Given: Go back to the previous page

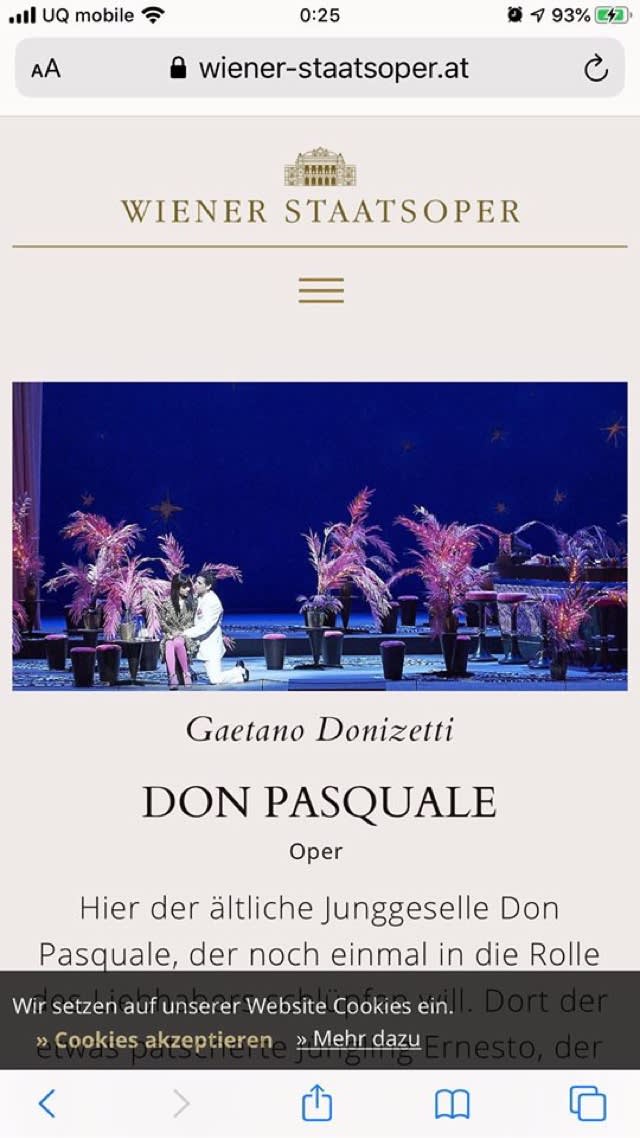Looking at the screenshot, I should 47,1104.
